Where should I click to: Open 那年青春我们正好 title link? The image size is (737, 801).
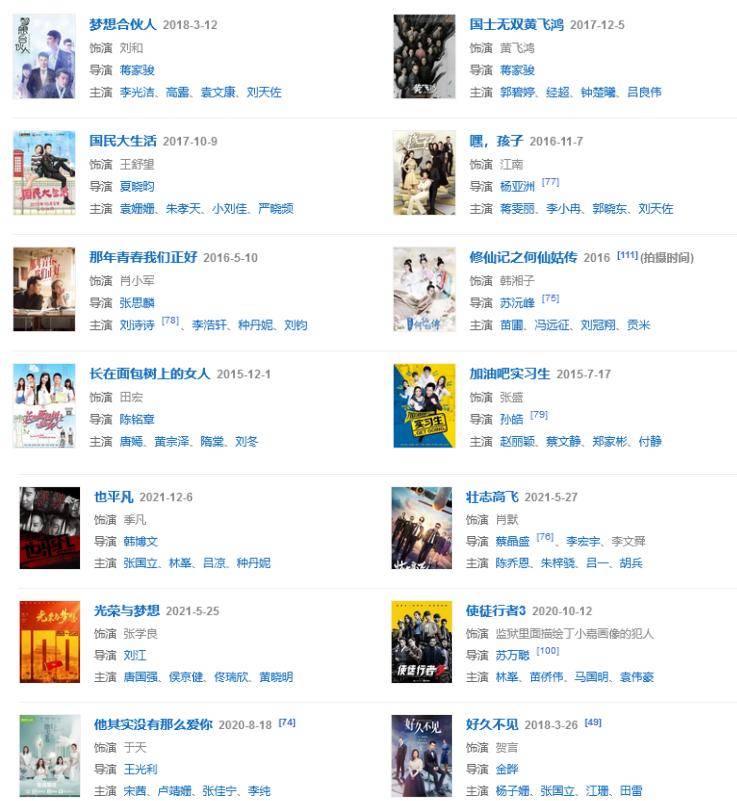pyautogui.click(x=143, y=257)
